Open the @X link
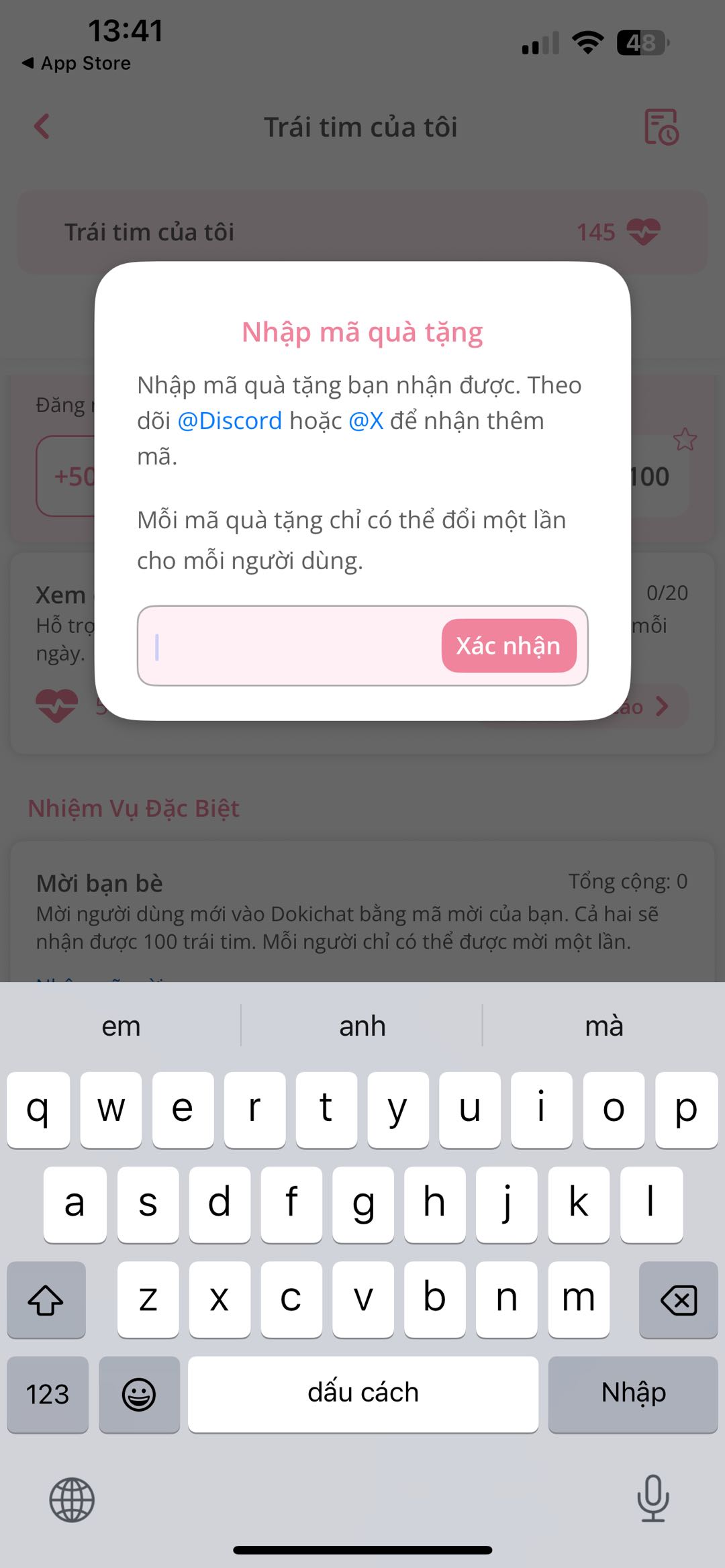This screenshot has width=725, height=1568. point(366,421)
